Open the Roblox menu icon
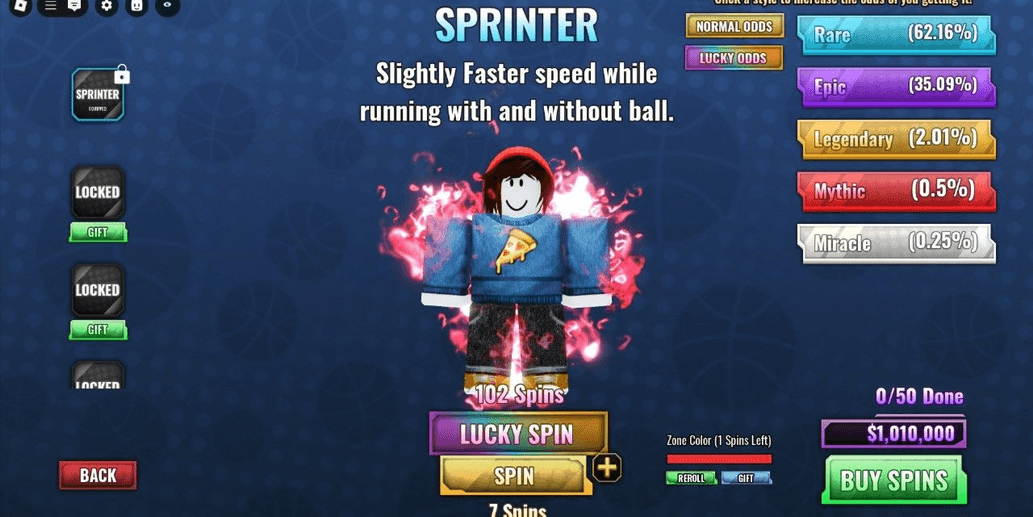The width and height of the screenshot is (1033, 517). coord(20,5)
